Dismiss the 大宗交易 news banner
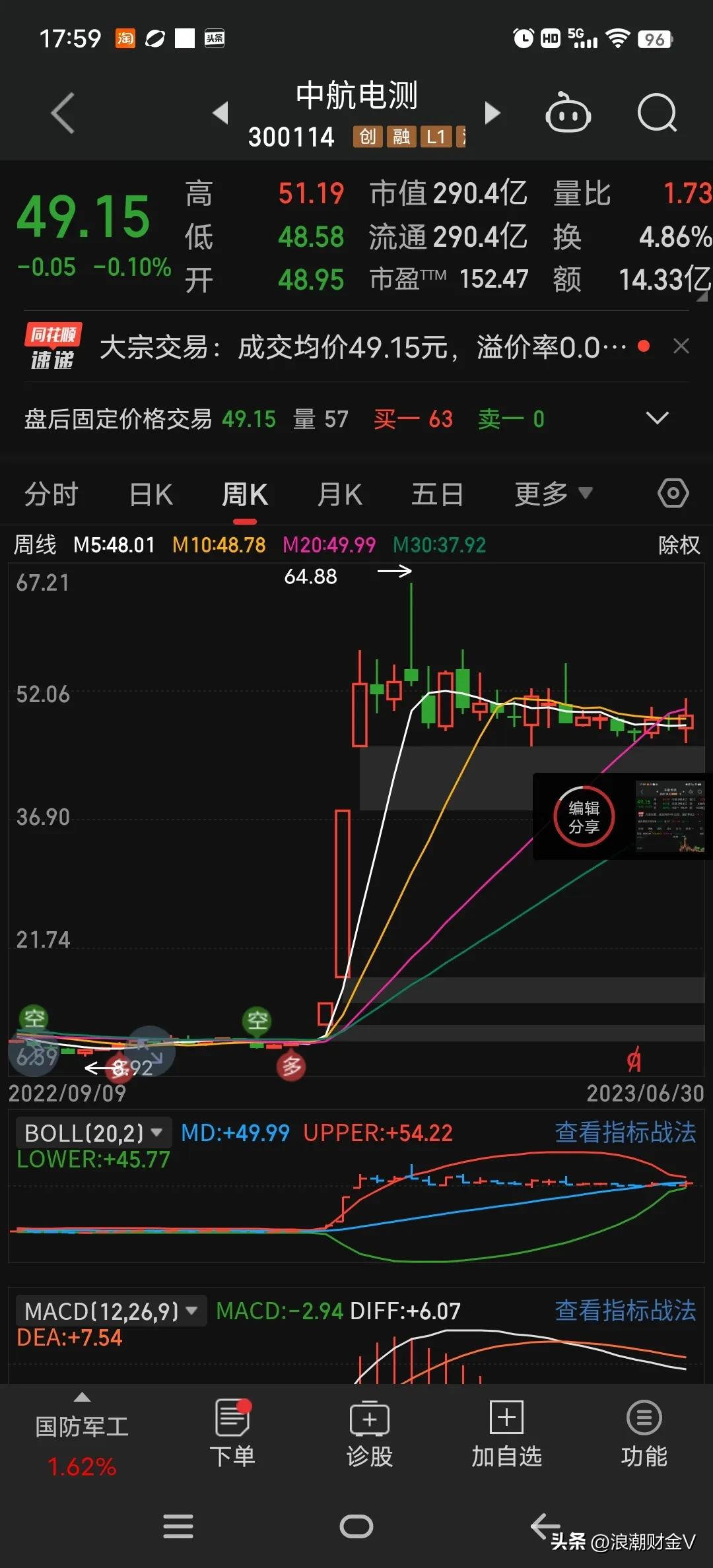Image resolution: width=713 pixels, height=1568 pixels. 682,346
